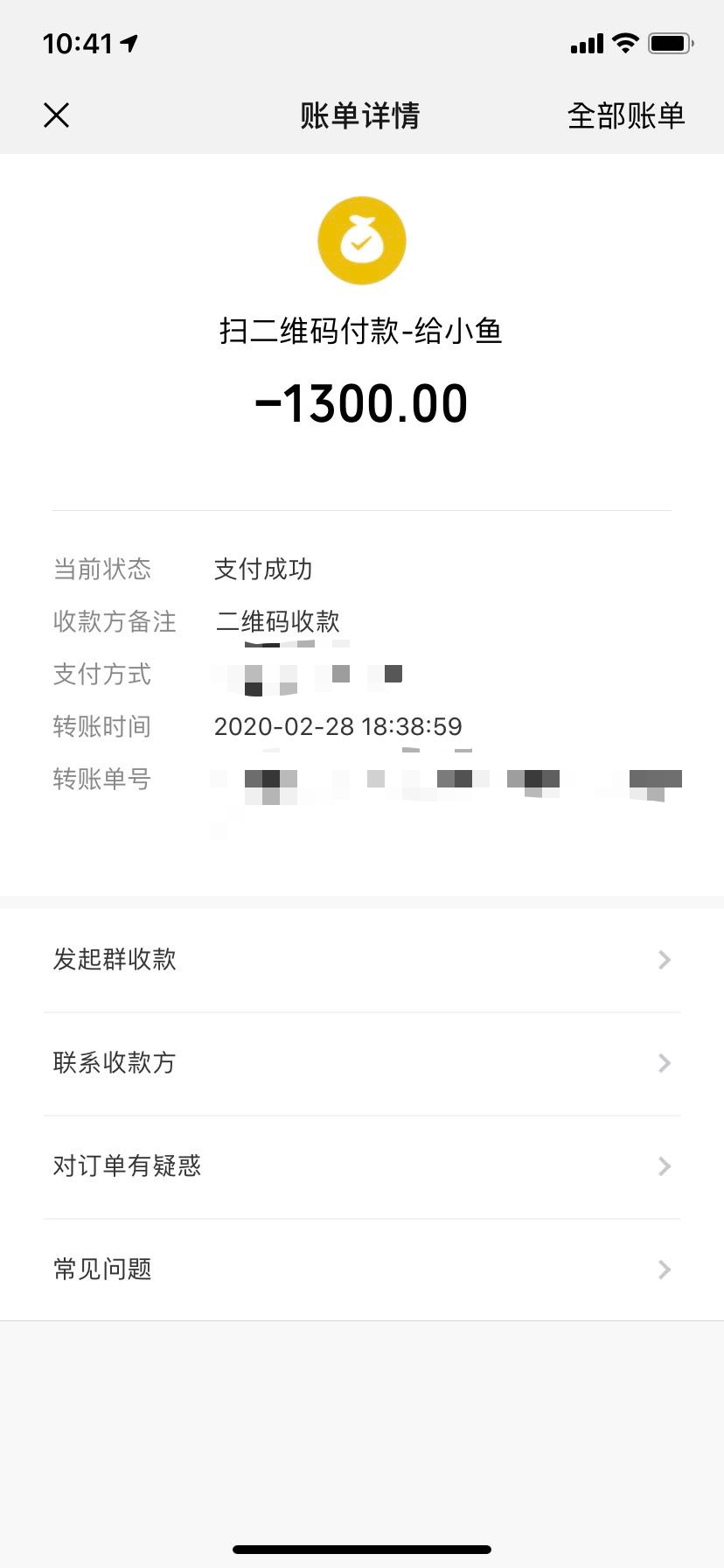Screen dimensions: 724x1568
Task: Expand the 发起群收款 chevron
Action: tap(665, 960)
